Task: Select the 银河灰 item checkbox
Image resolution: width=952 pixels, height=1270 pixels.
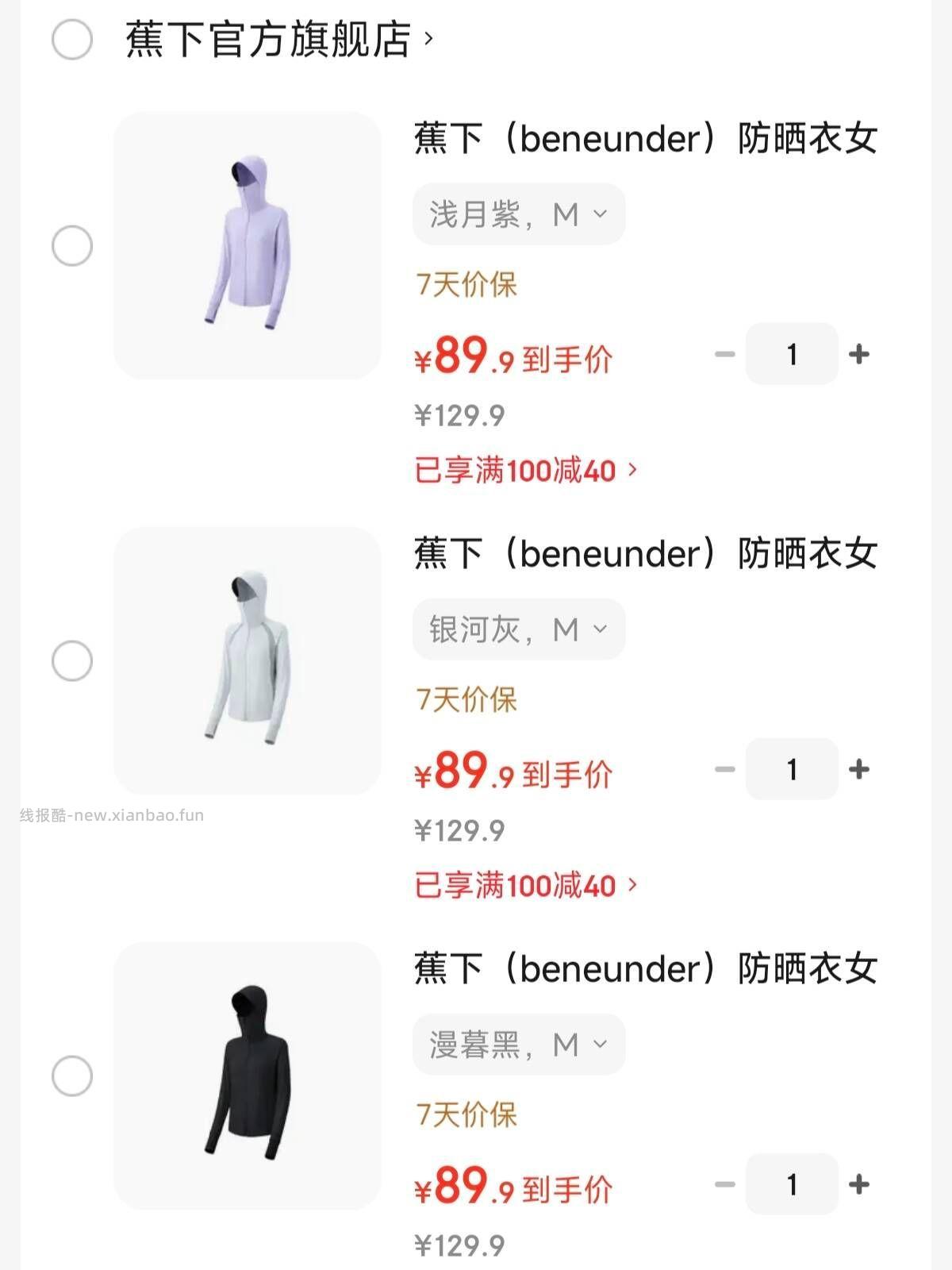Action: click(72, 661)
